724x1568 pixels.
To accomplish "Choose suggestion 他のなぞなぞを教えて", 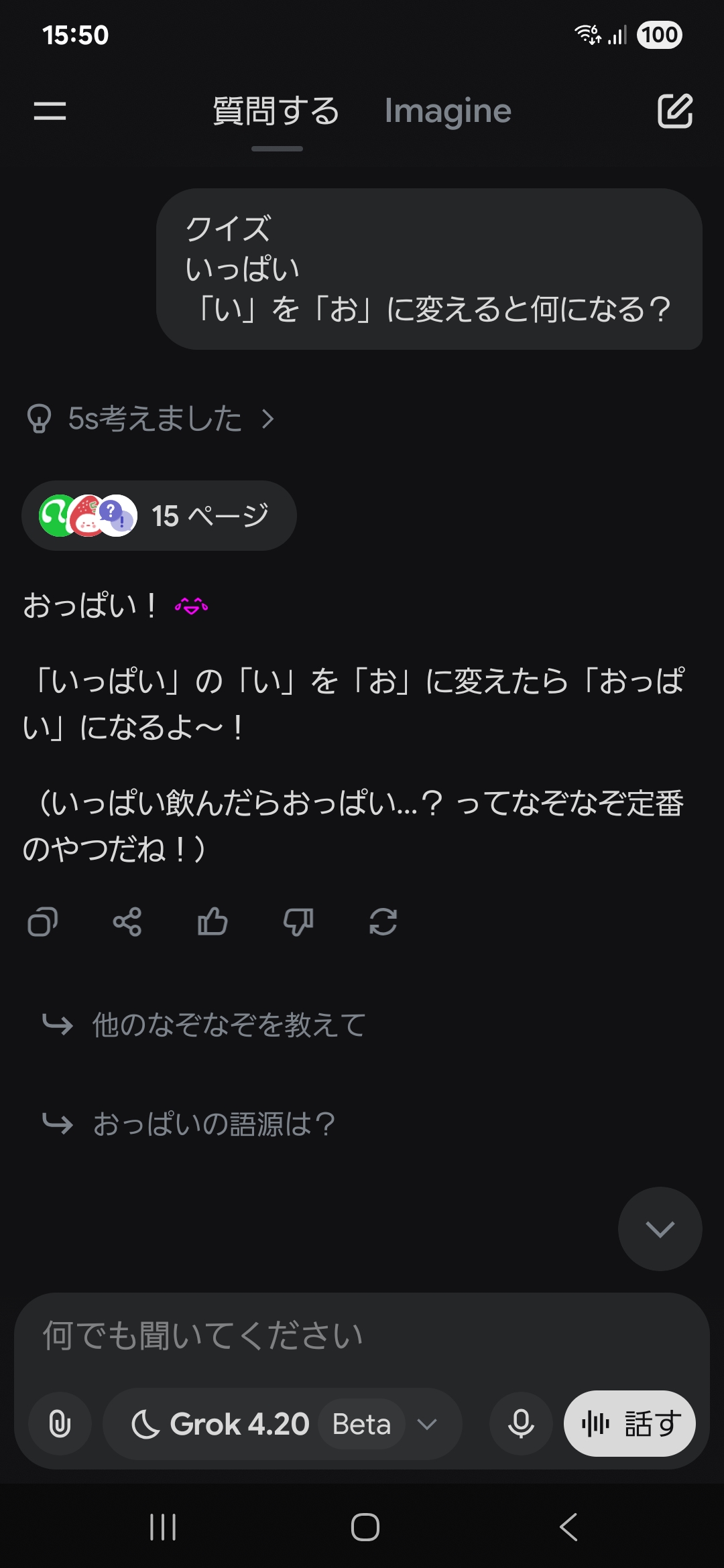I will pyautogui.click(x=228, y=1025).
